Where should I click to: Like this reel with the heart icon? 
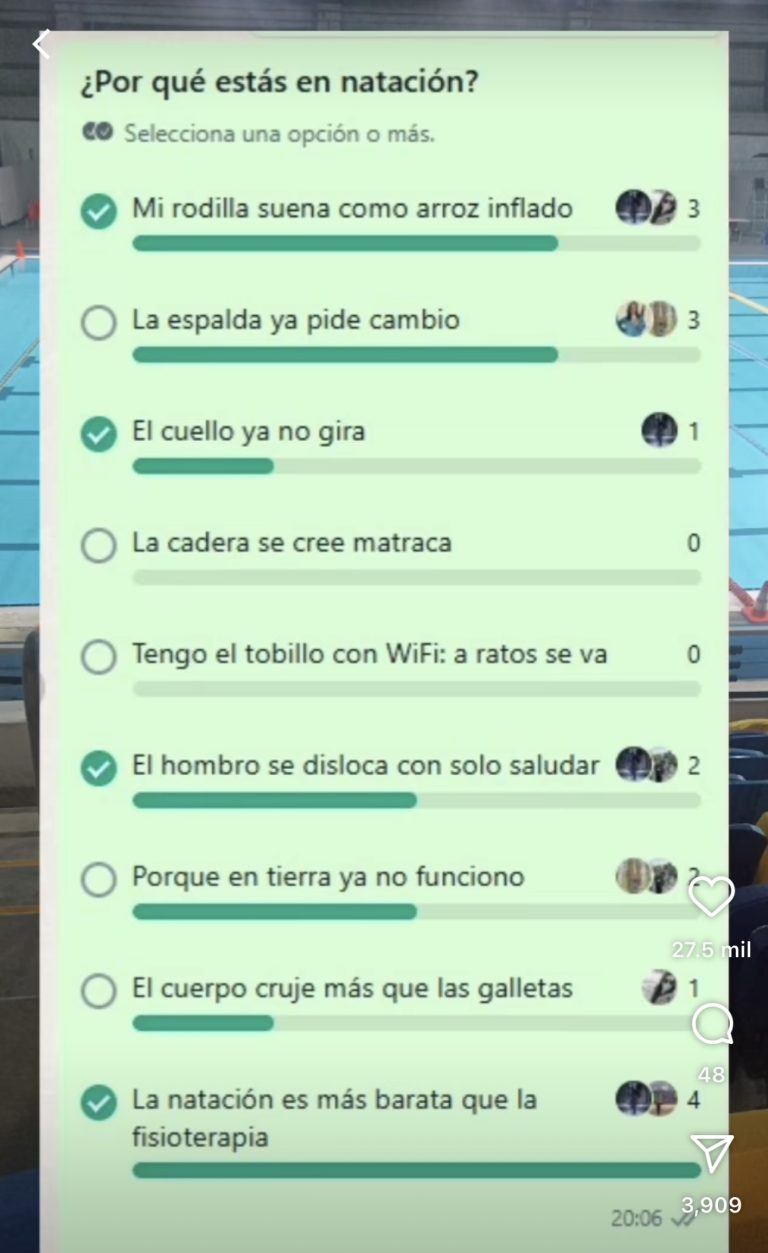pyautogui.click(x=712, y=897)
